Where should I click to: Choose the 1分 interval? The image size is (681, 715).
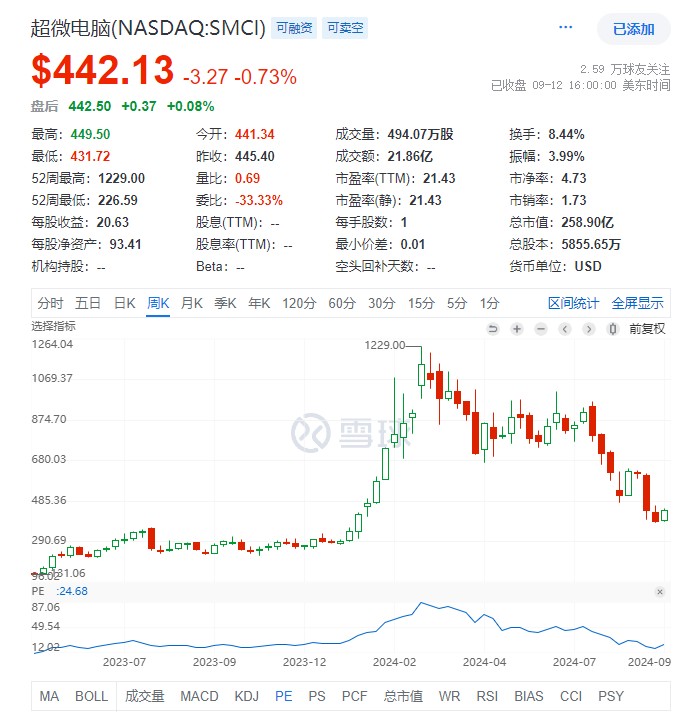(489, 304)
